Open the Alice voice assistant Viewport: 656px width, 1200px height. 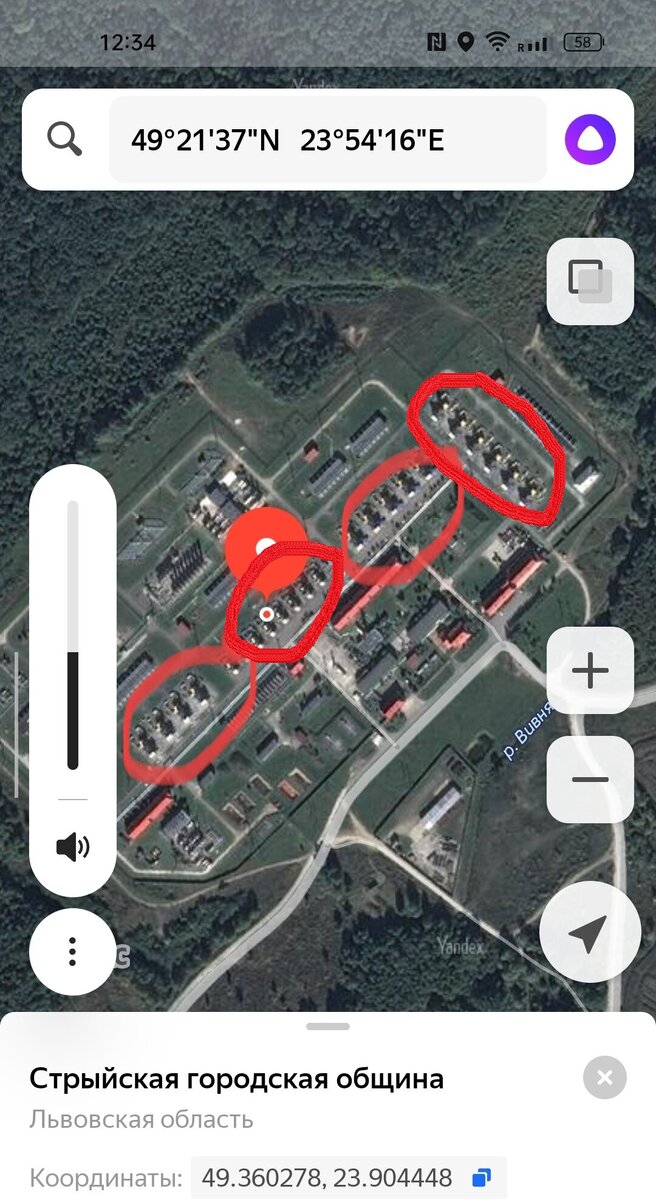(590, 140)
